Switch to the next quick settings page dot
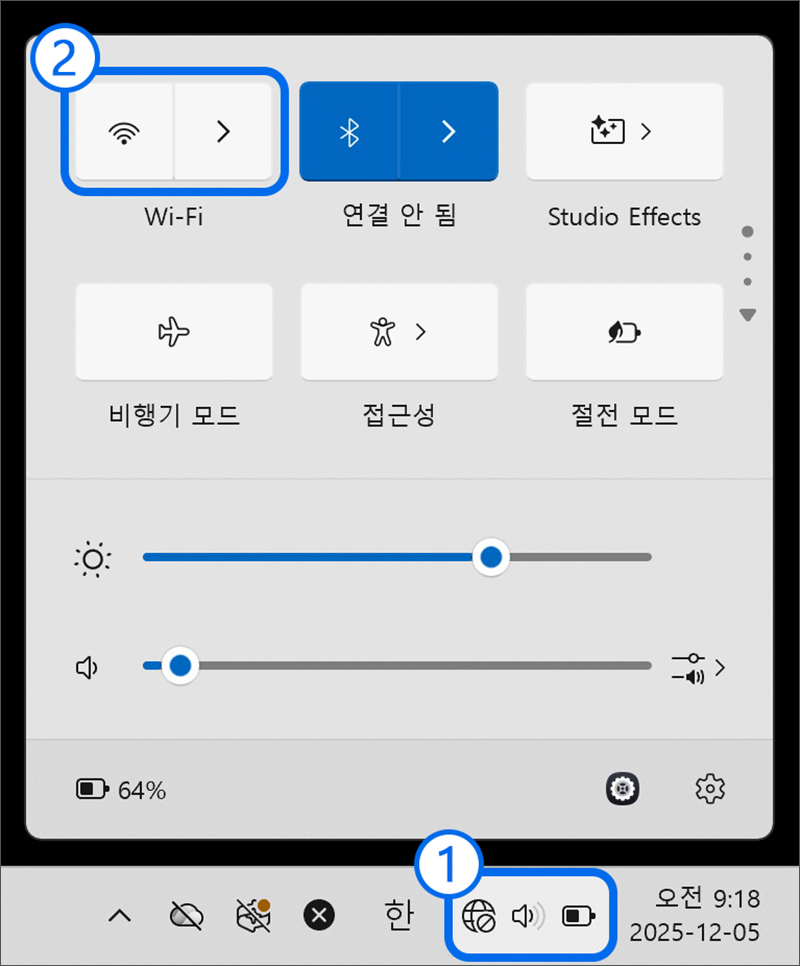Viewport: 800px width, 966px height. (747, 256)
